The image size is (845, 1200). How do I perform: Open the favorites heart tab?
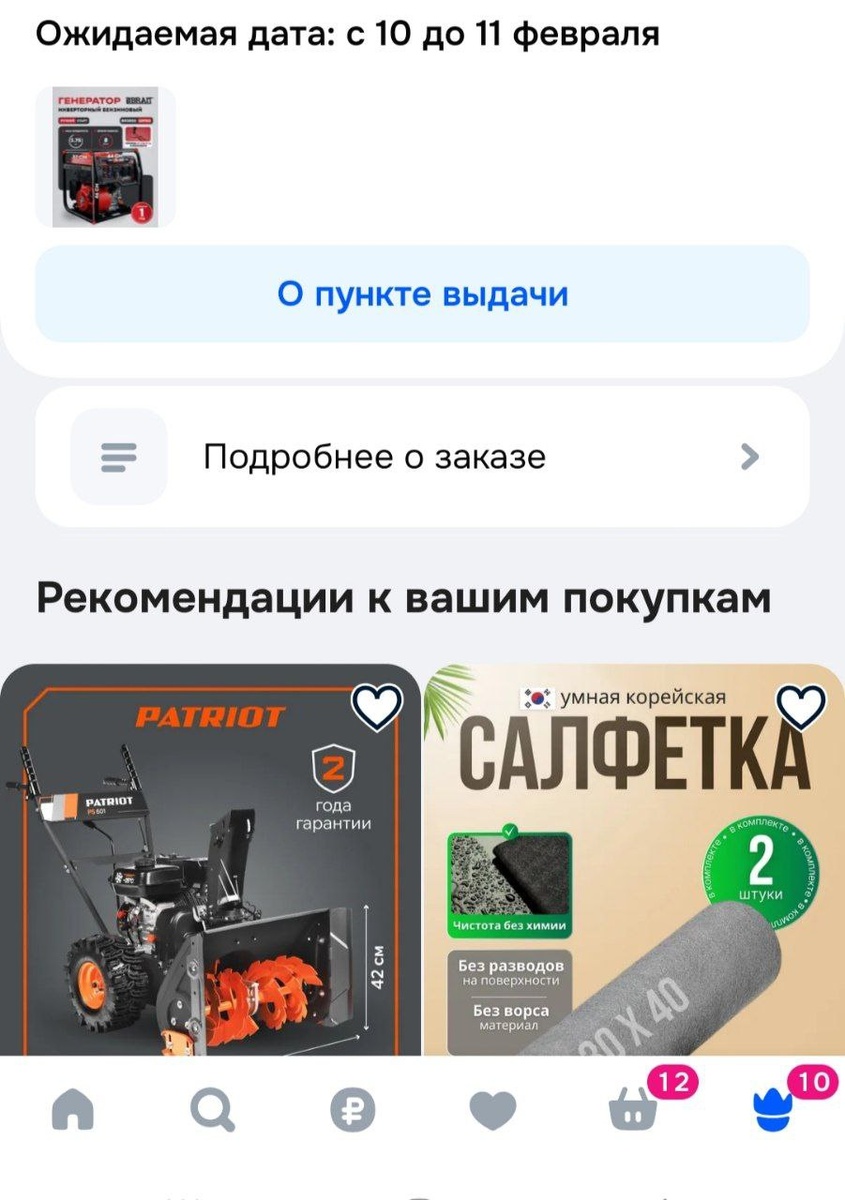pos(493,1107)
